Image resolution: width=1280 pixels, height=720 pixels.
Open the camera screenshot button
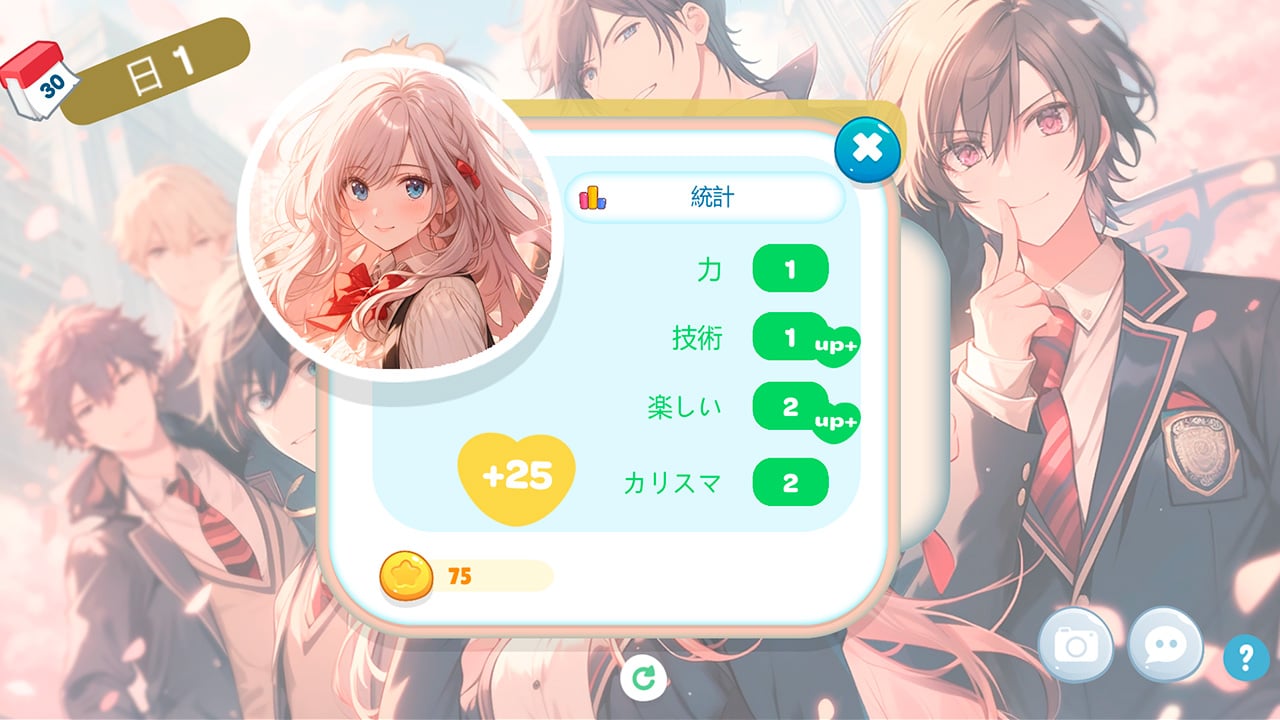tap(1075, 645)
